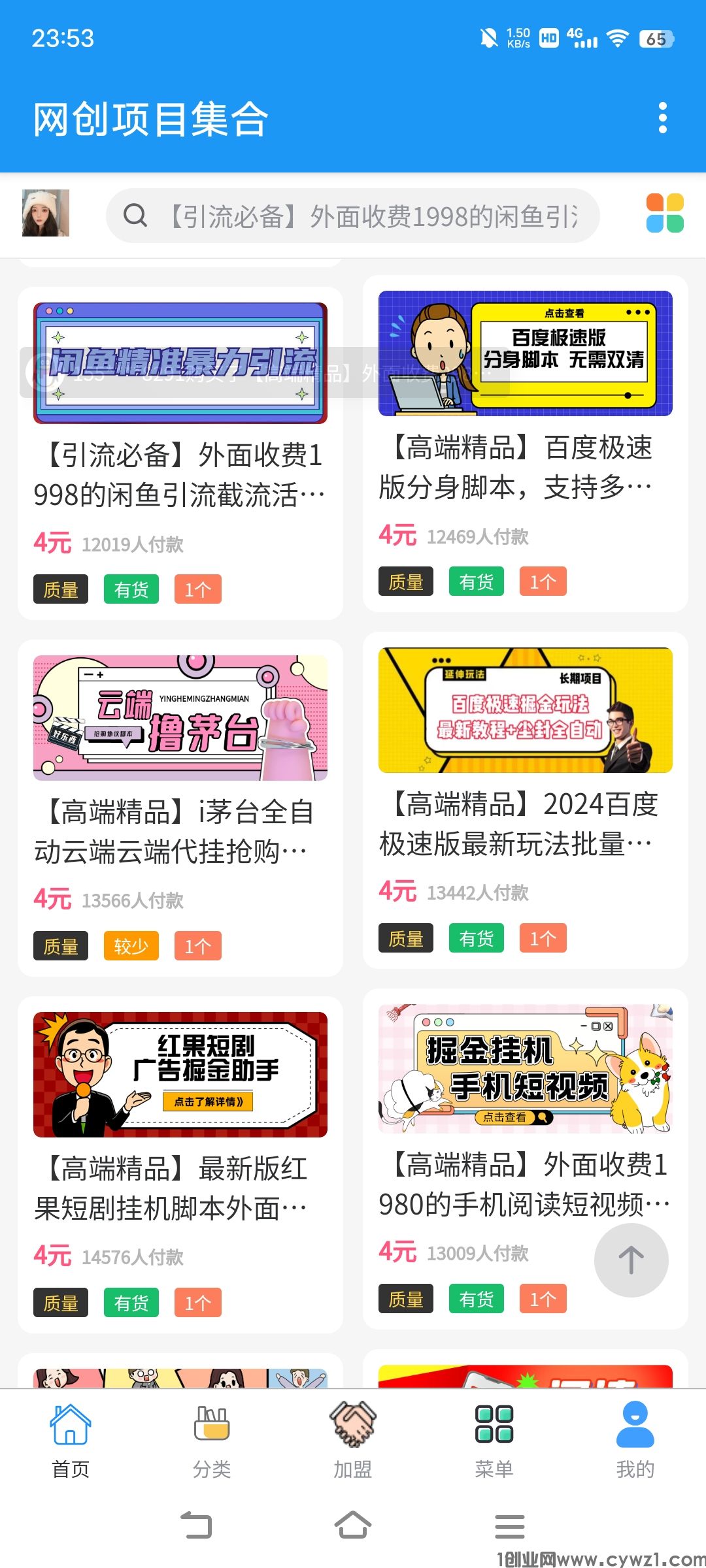Image resolution: width=706 pixels, height=1568 pixels.
Task: Tap the profile avatar picture
Action: tap(46, 213)
